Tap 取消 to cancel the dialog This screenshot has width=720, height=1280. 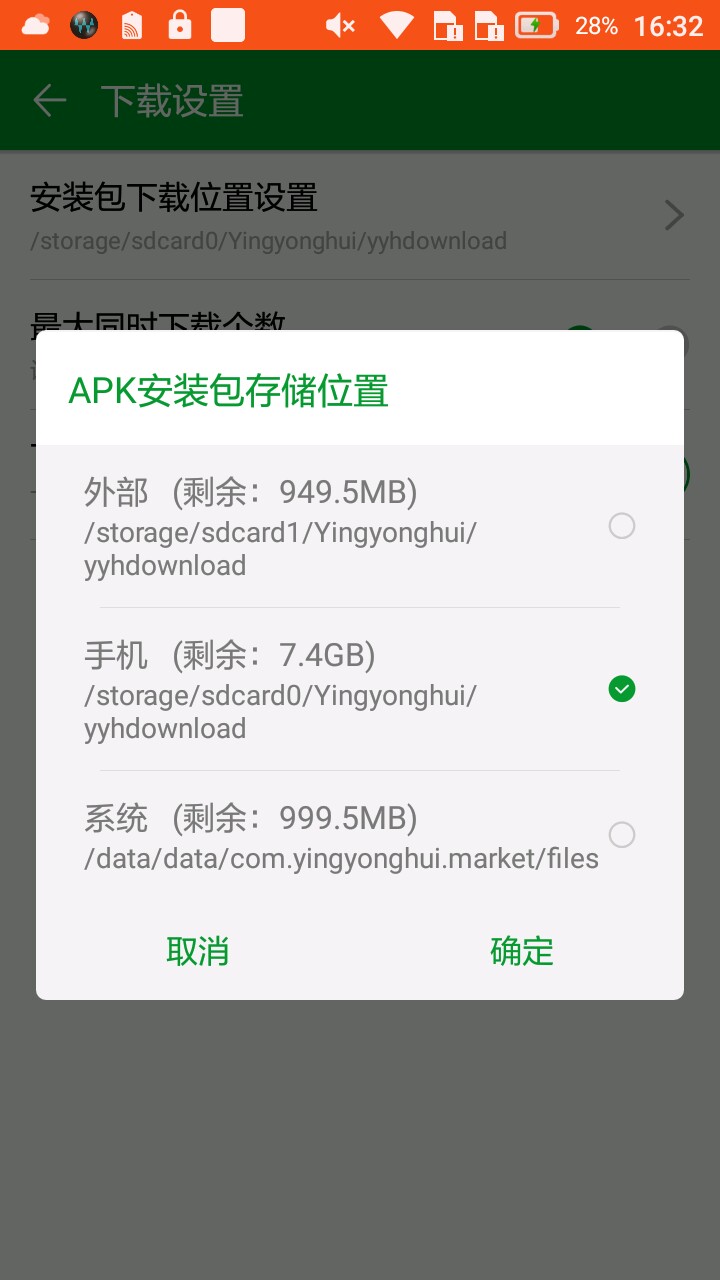198,951
